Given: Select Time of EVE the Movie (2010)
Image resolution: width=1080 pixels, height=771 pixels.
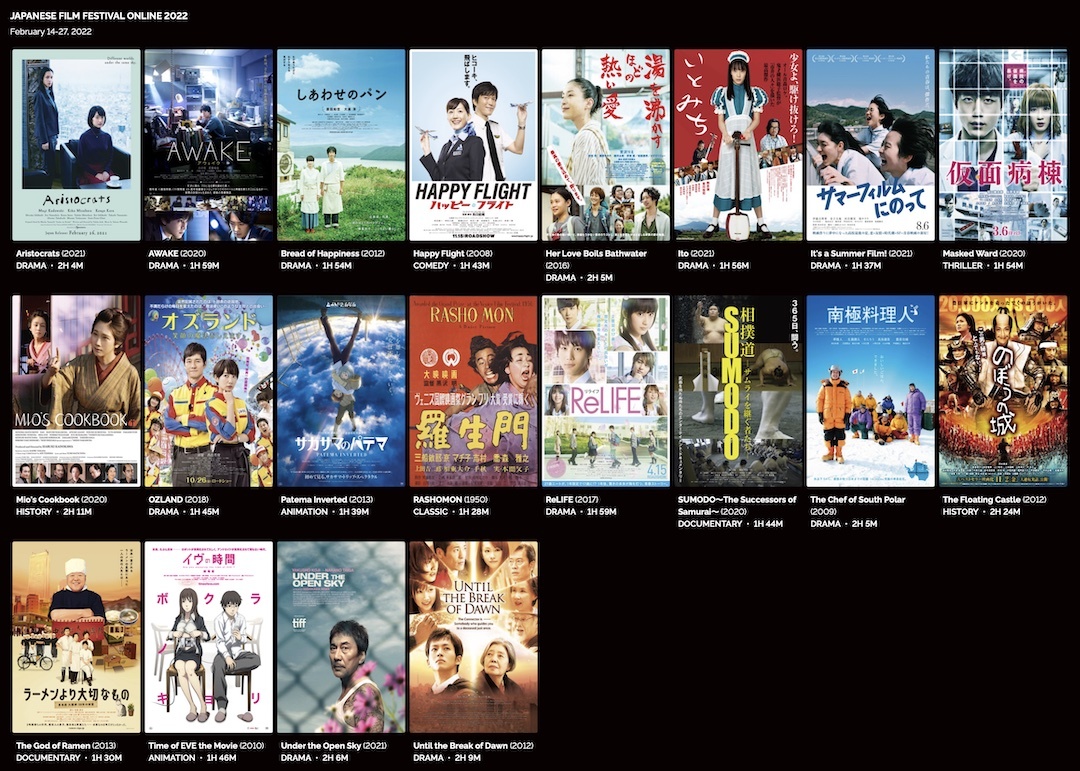Looking at the screenshot, I should [x=209, y=637].
